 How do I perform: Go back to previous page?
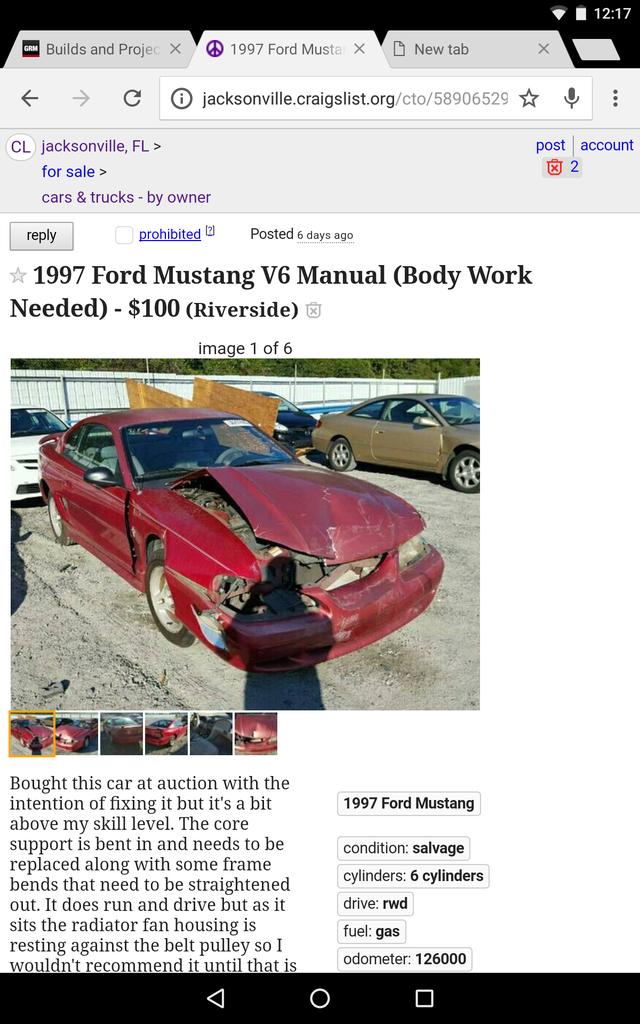point(30,98)
